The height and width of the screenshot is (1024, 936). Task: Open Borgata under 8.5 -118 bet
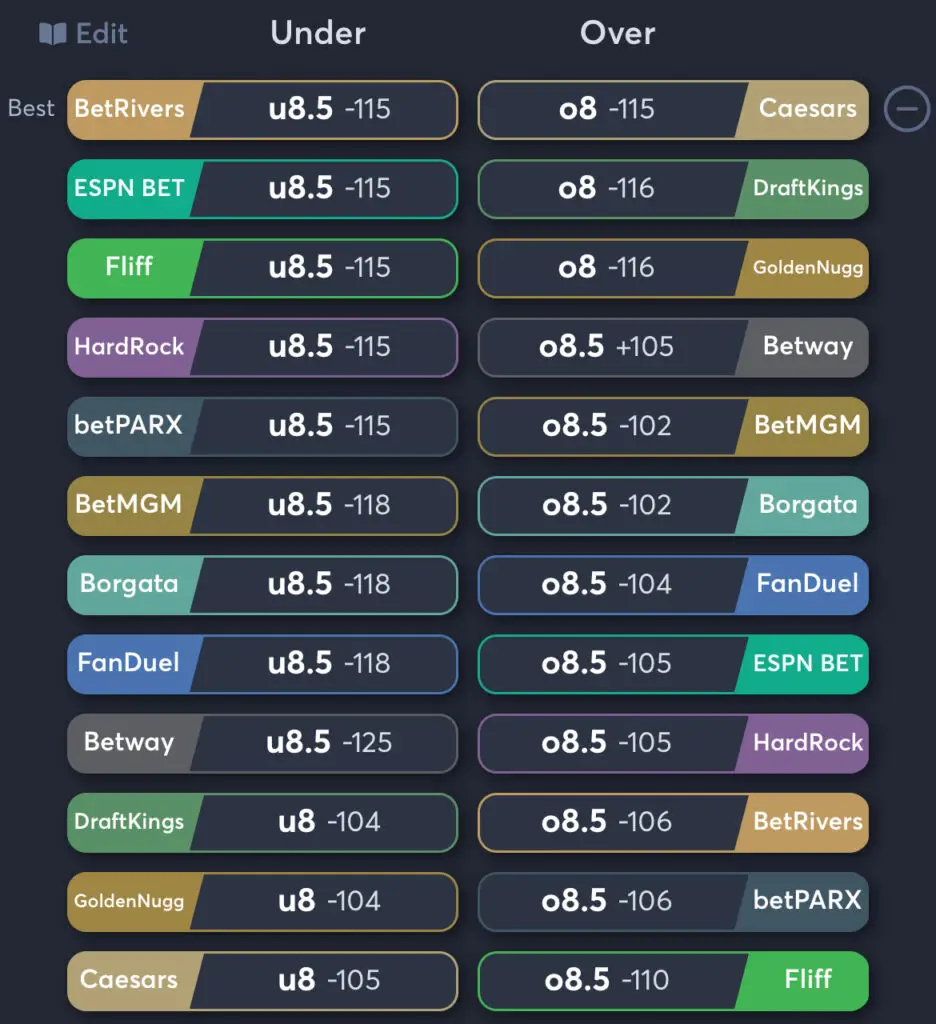coord(262,584)
